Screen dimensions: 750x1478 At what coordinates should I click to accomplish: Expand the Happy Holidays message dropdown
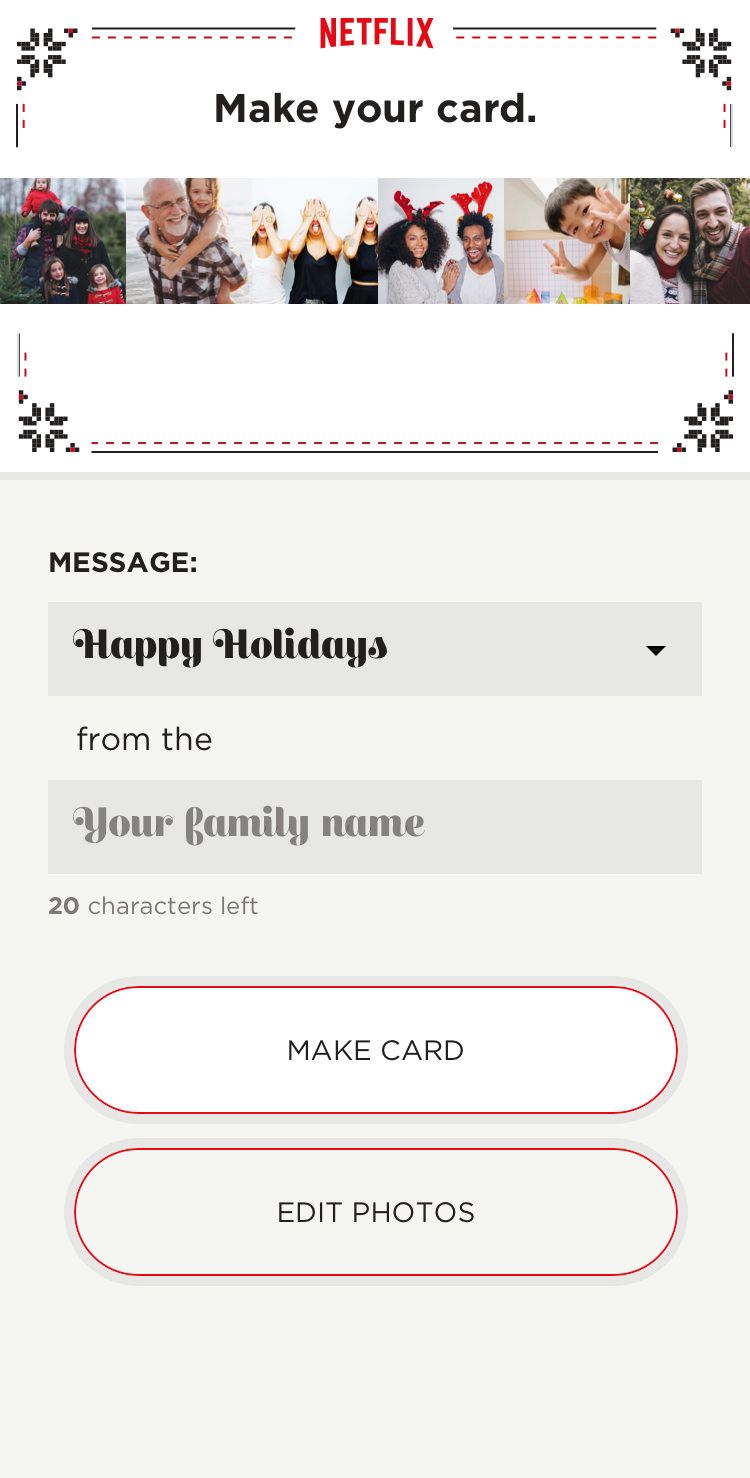(375, 649)
